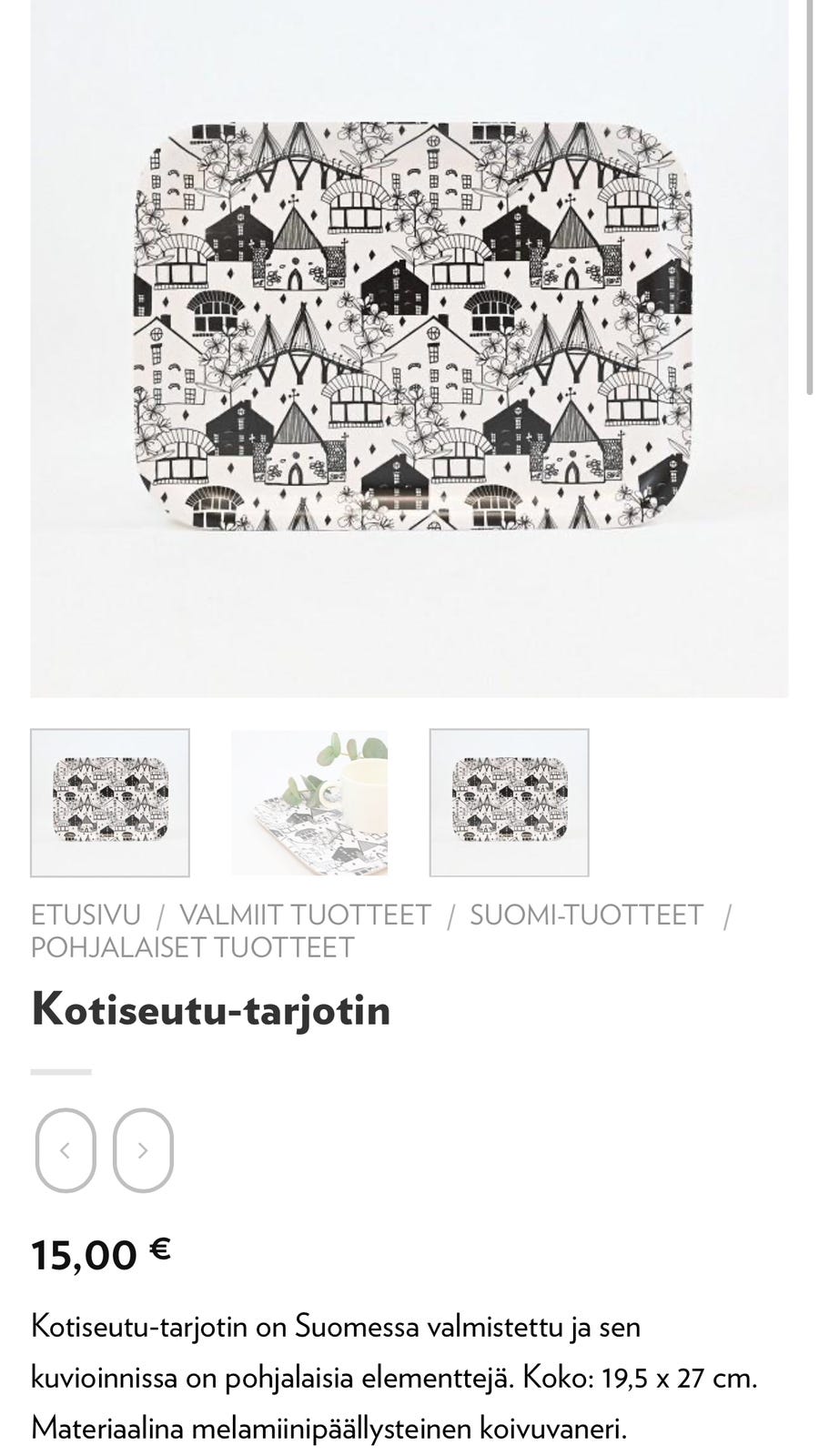819x1456 pixels.
Task: Click the left chevron inside the oval button
Action: pyautogui.click(x=65, y=1149)
